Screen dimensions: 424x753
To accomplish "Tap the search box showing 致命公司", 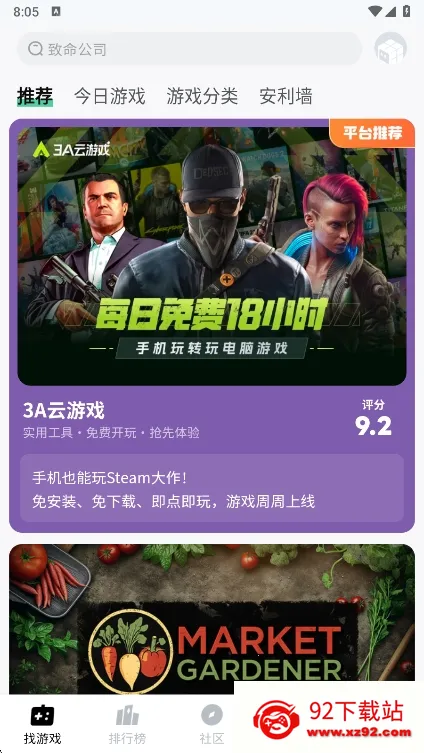I will 190,49.
